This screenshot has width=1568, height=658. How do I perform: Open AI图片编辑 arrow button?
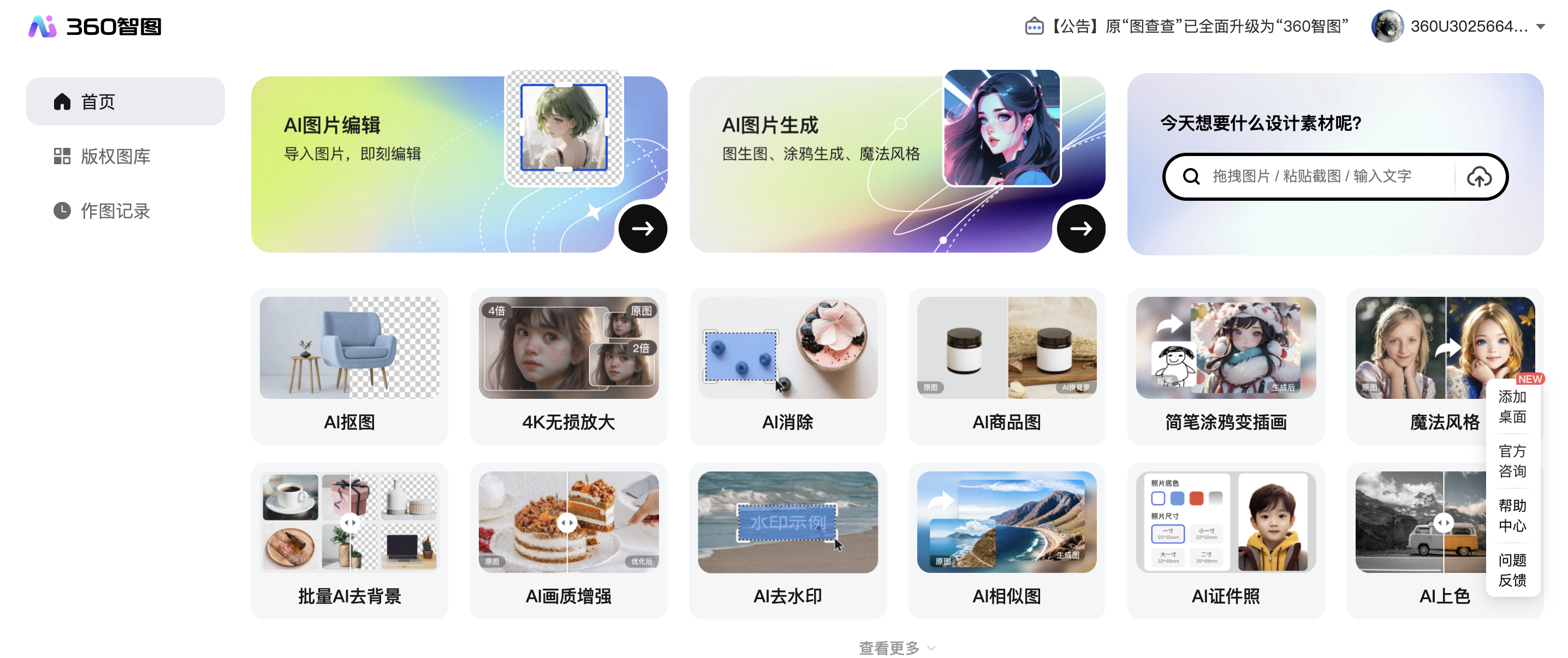pos(642,228)
